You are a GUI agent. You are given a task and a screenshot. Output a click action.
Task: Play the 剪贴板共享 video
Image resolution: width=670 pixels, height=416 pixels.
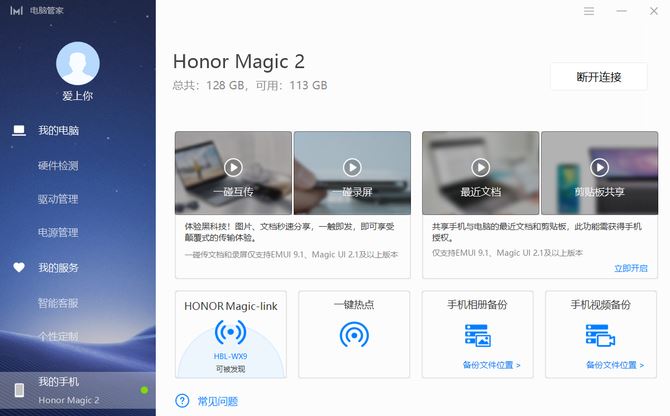pyautogui.click(x=599, y=168)
